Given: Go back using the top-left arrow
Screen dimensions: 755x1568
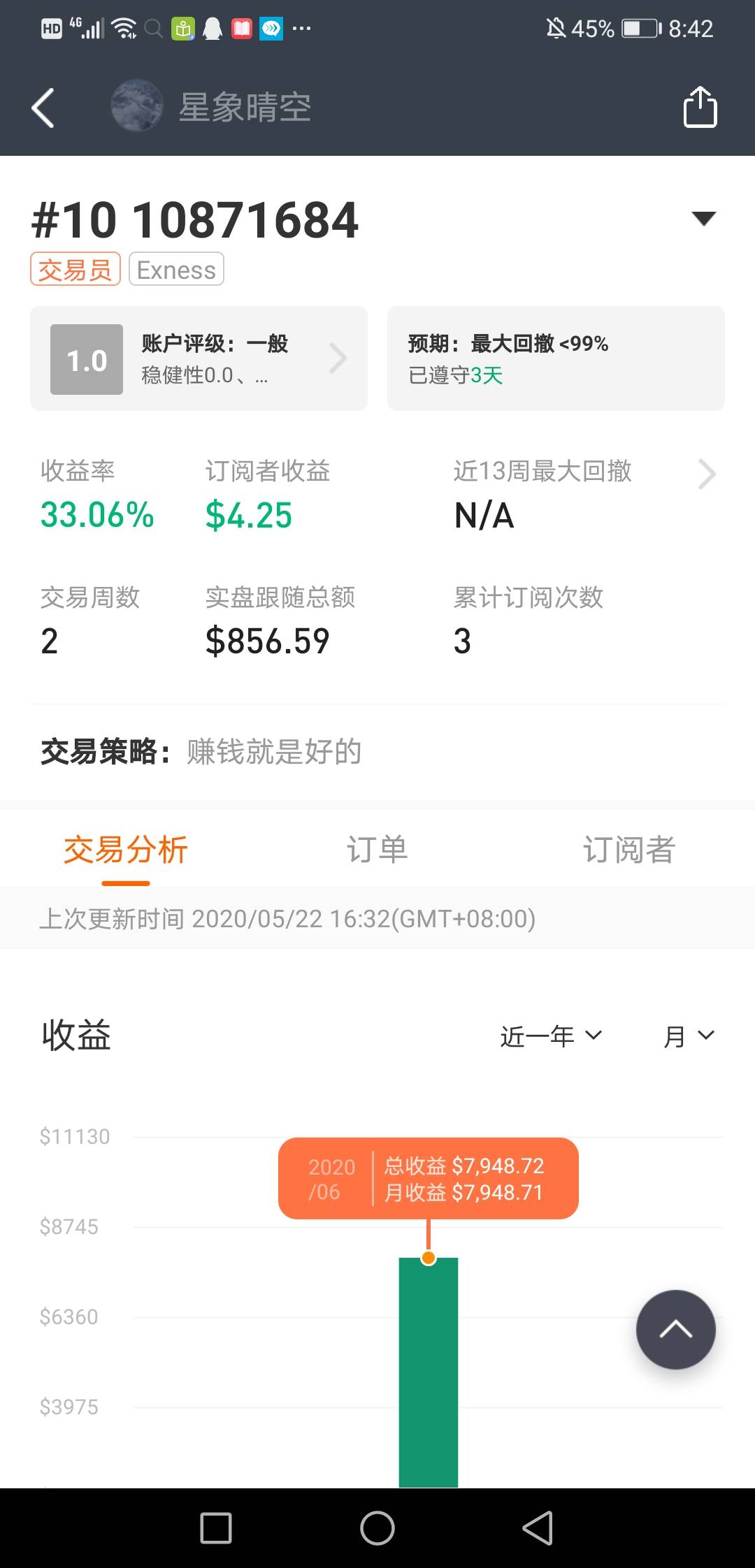Looking at the screenshot, I should pyautogui.click(x=43, y=108).
